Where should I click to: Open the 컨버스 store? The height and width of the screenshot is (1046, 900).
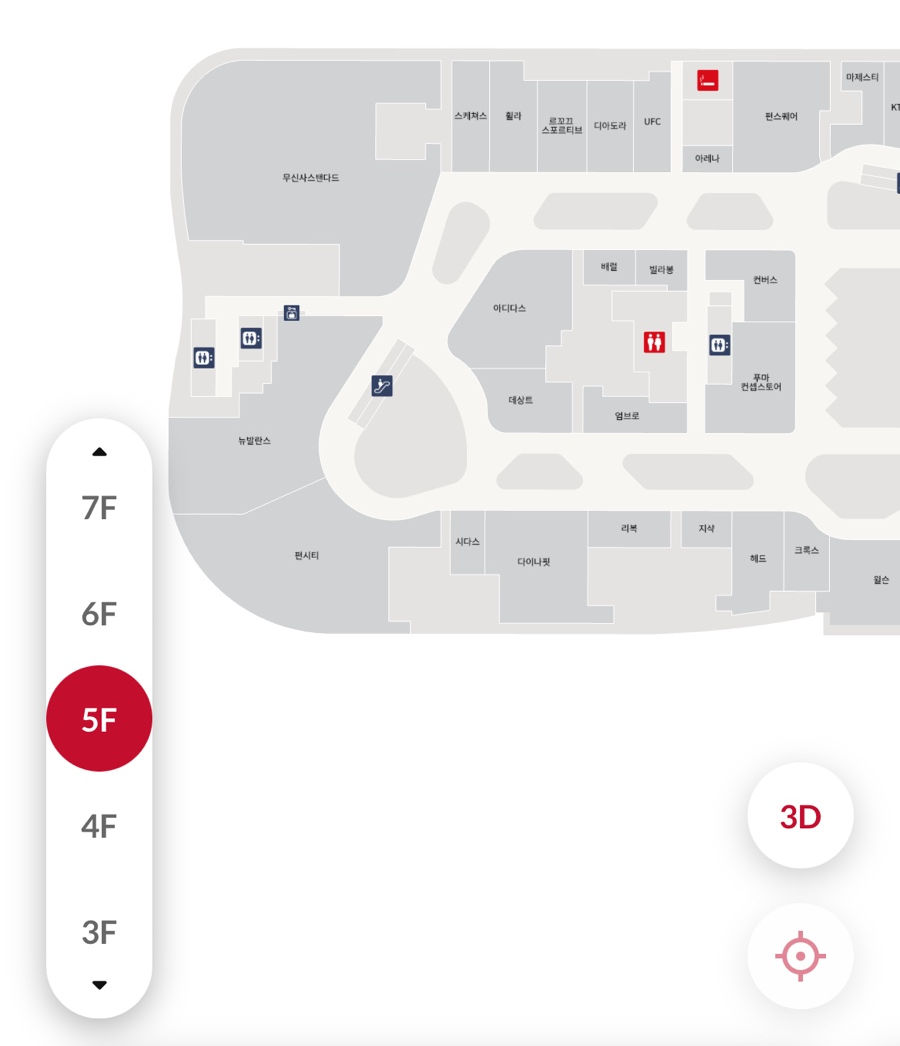[765, 281]
